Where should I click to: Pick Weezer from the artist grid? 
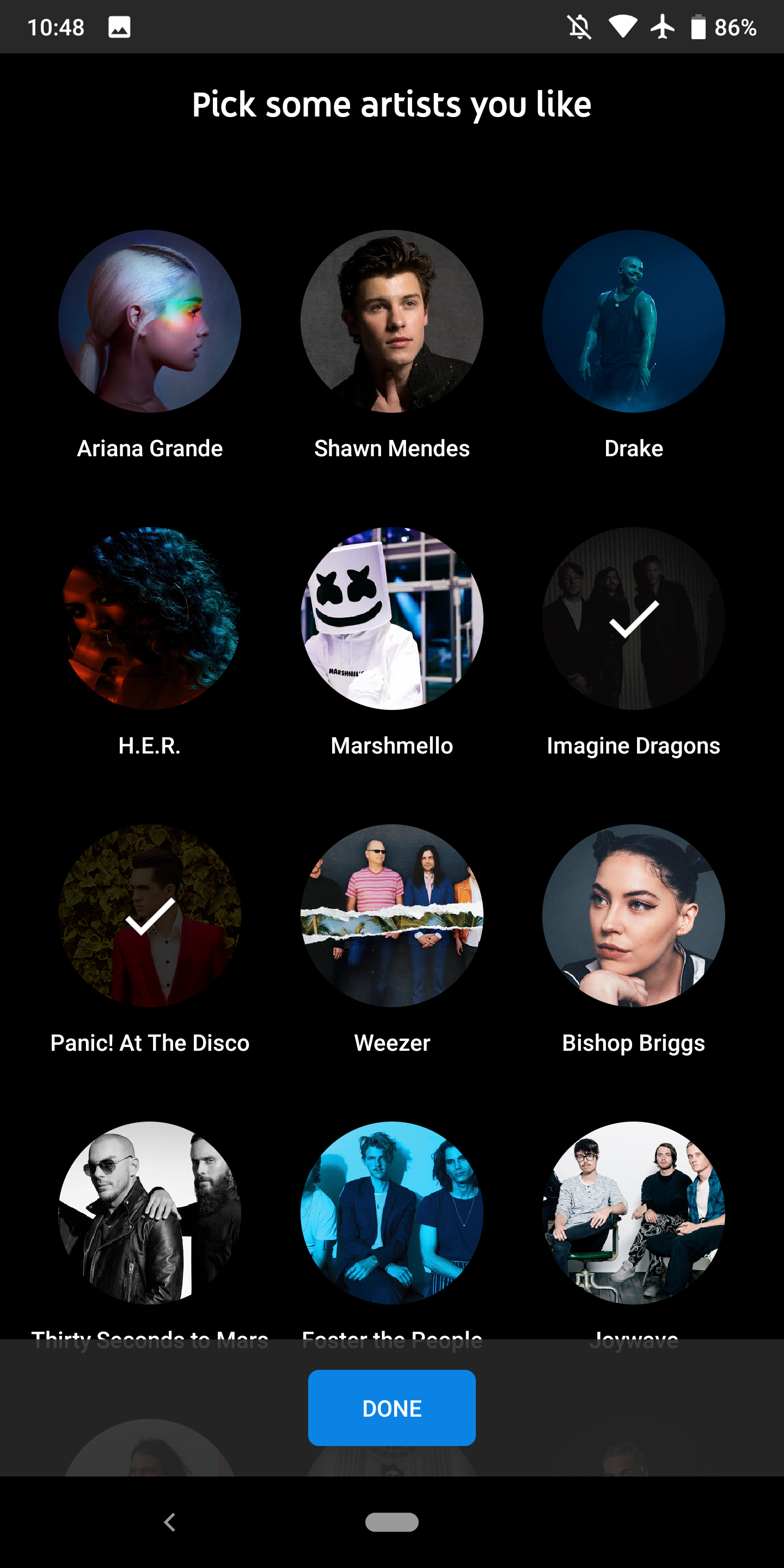click(x=392, y=915)
